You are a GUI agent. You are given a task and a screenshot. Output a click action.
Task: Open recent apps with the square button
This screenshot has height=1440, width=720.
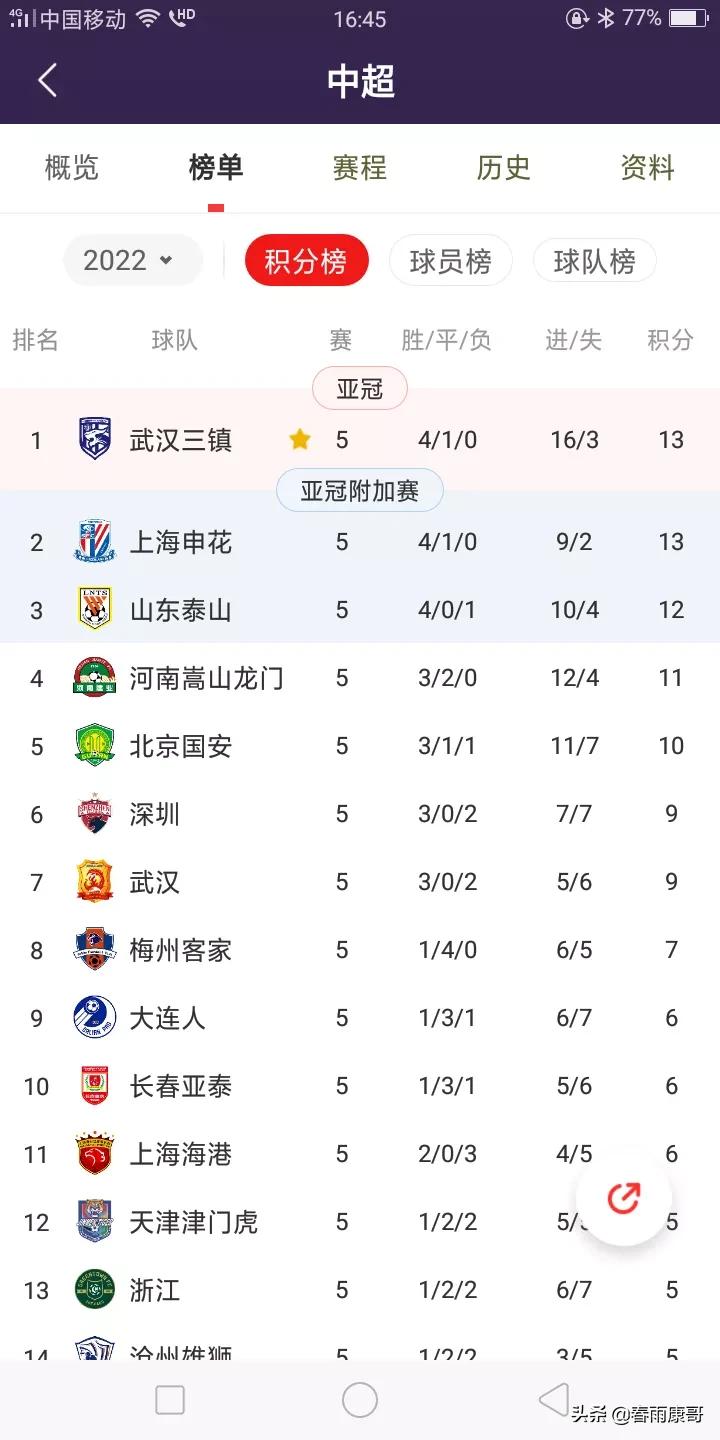[170, 1400]
